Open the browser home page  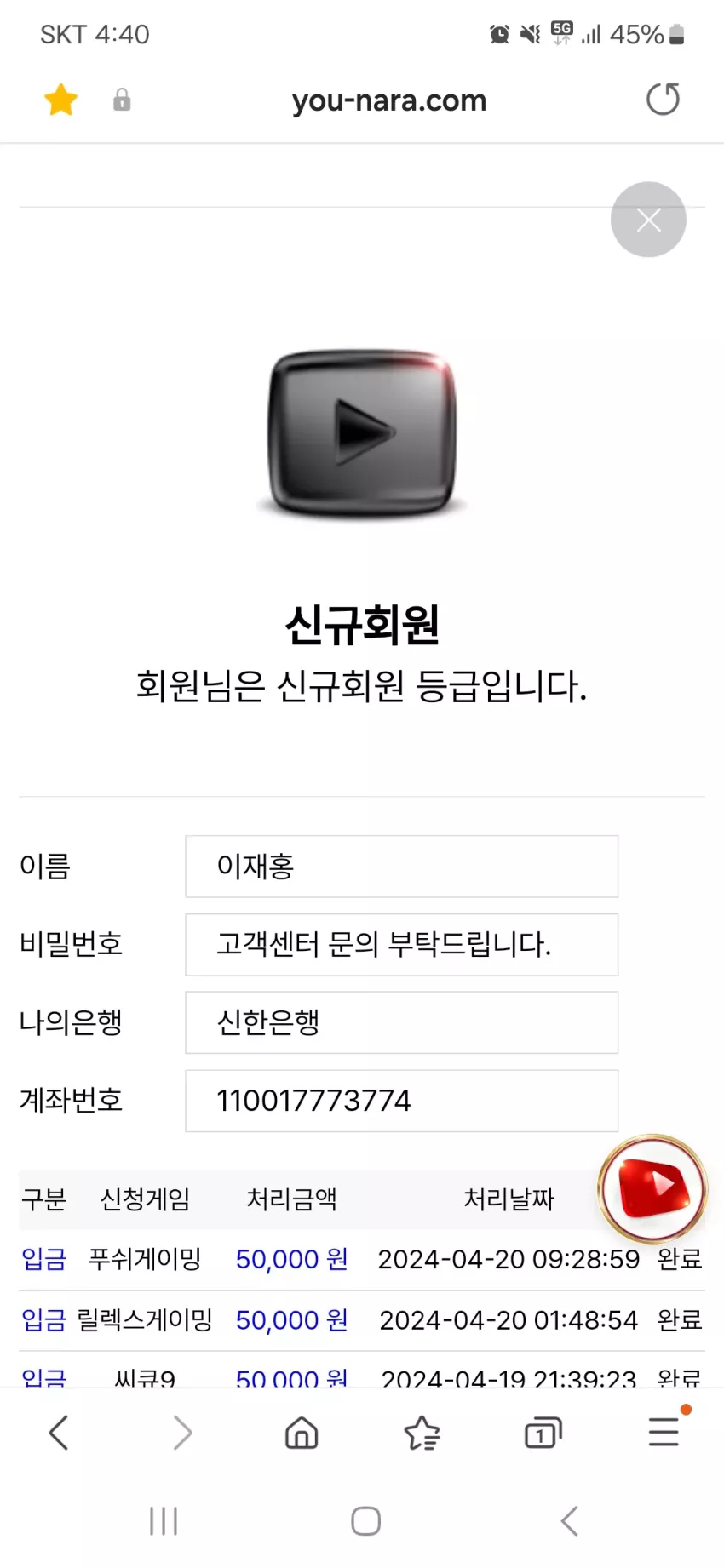coord(302,1433)
